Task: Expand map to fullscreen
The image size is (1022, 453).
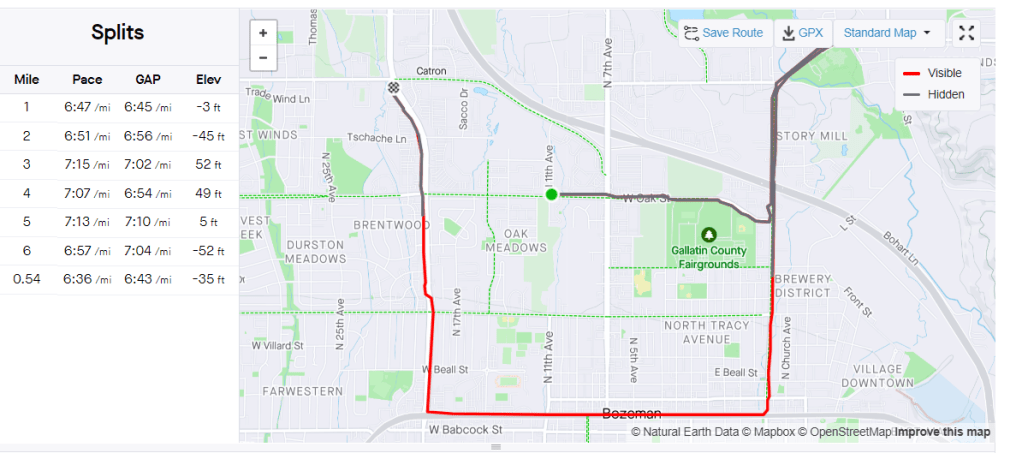Action: click(966, 33)
